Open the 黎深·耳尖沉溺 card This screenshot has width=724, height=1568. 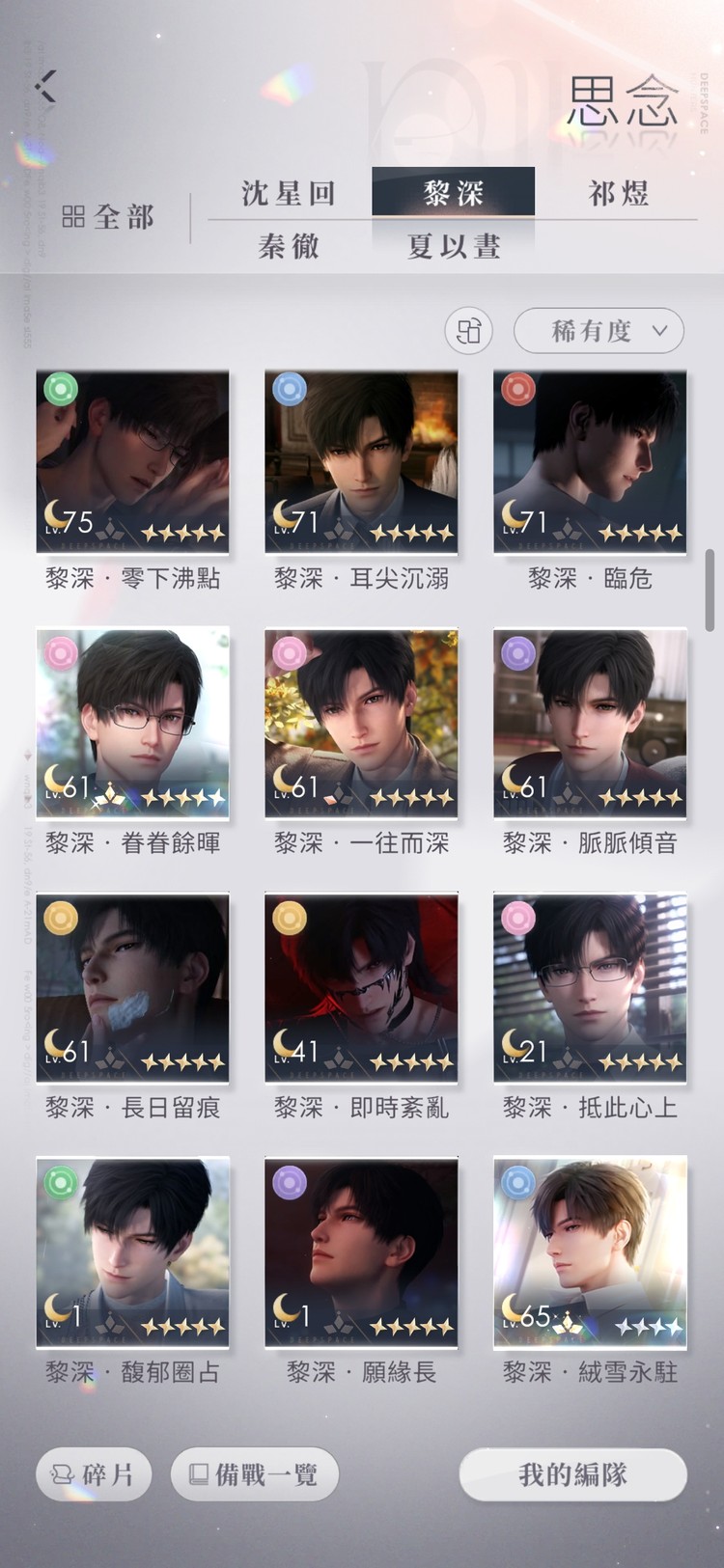pos(361,461)
